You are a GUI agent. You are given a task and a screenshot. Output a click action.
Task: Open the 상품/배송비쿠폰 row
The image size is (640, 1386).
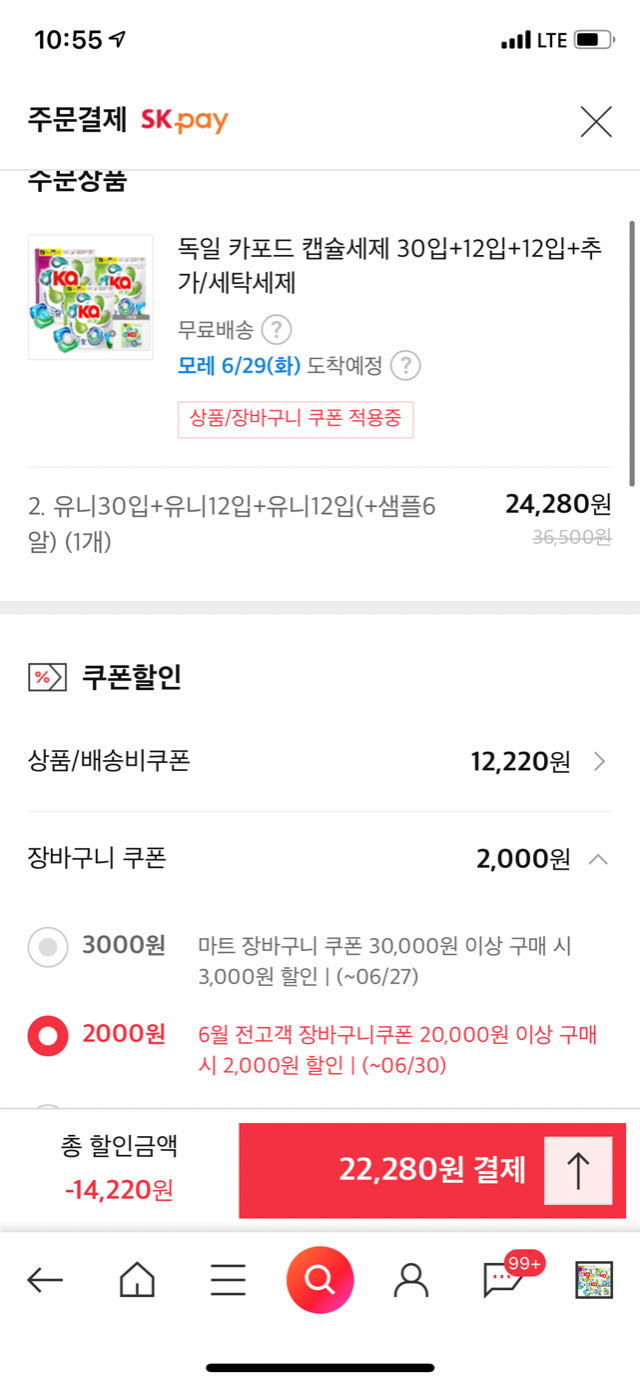click(320, 762)
